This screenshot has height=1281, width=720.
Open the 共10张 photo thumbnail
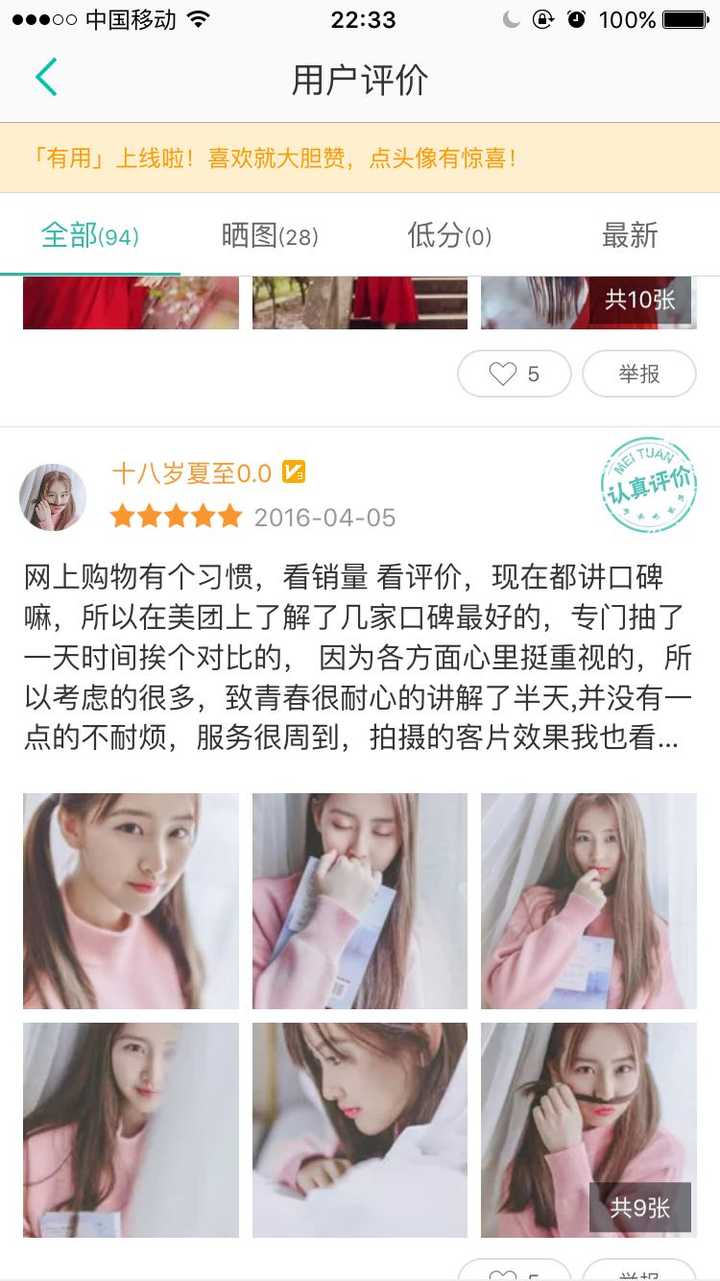coord(589,302)
